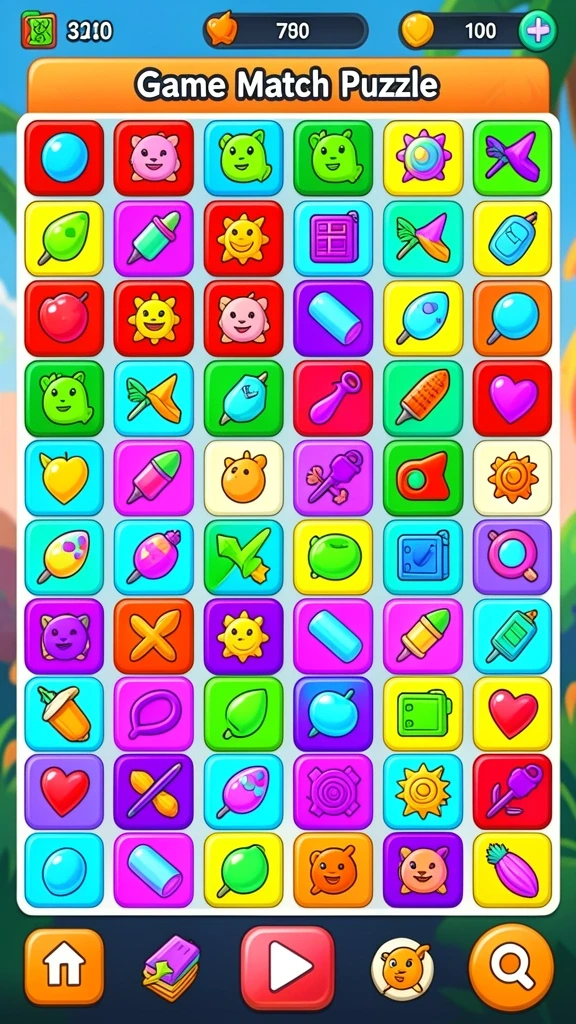Select the red apple on the red tile
Image resolution: width=576 pixels, height=1024 pixels.
[64, 318]
